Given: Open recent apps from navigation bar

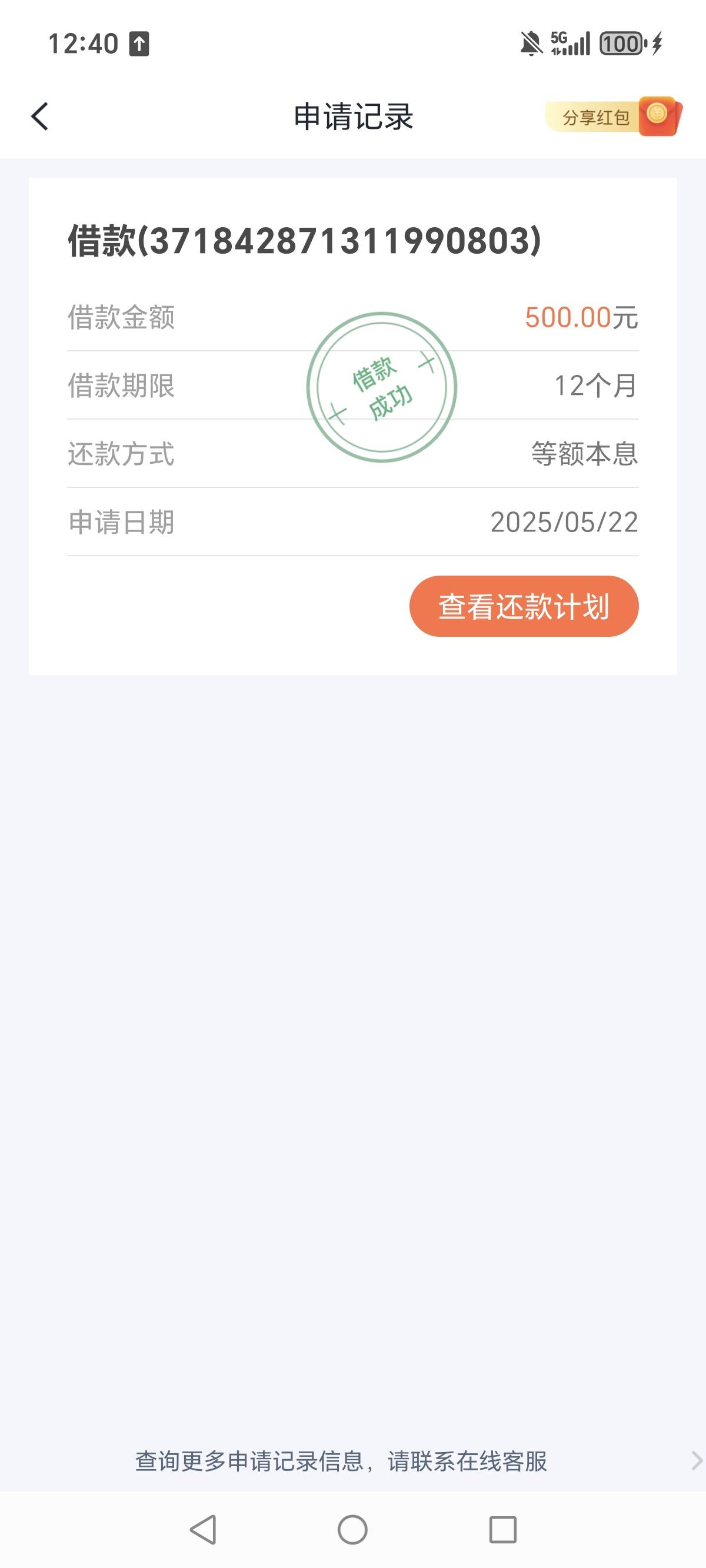Looking at the screenshot, I should point(502,1530).
